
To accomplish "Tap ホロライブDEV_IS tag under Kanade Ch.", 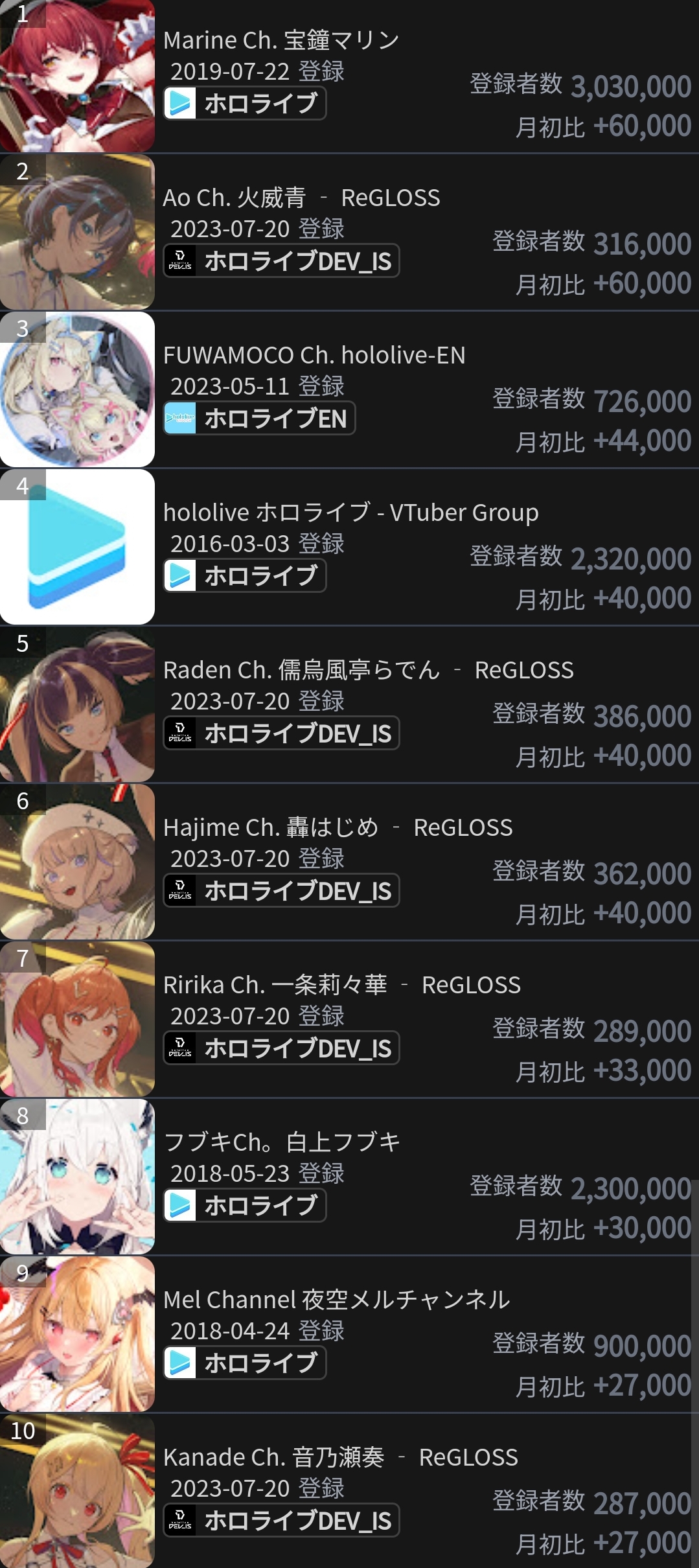I will 281,1521.
